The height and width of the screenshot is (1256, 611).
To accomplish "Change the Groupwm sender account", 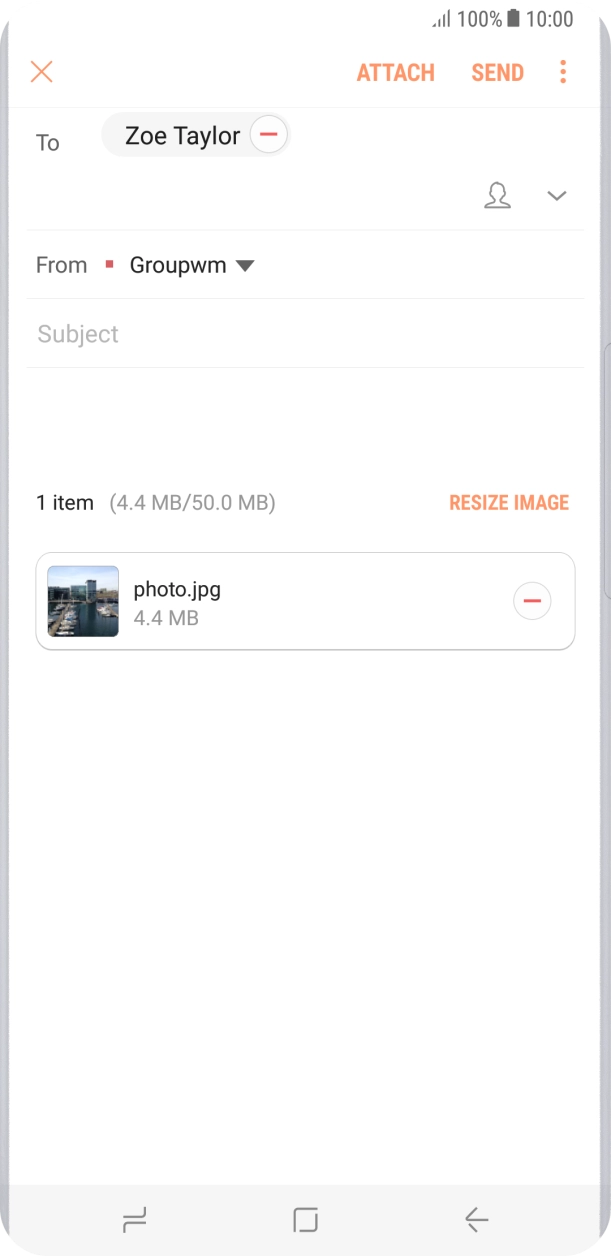I will click(x=192, y=266).
